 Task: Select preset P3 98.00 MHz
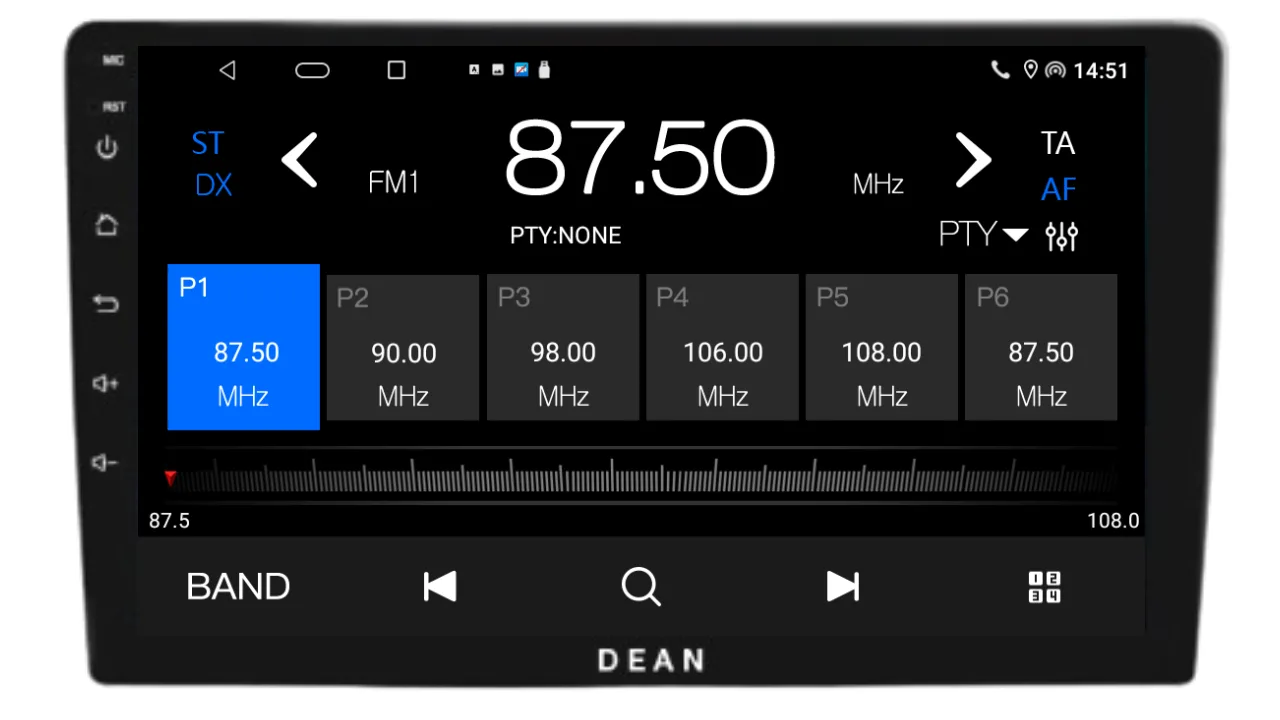(563, 347)
